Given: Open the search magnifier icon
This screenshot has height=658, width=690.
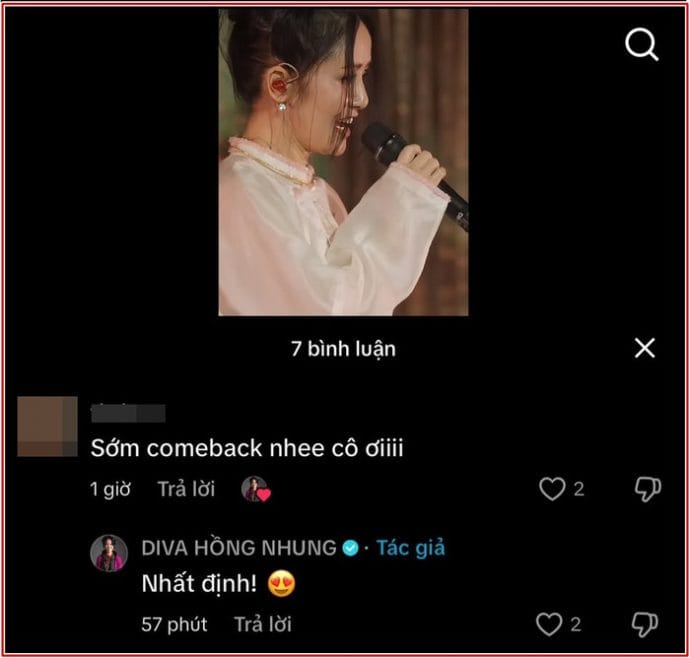Looking at the screenshot, I should point(641,44).
